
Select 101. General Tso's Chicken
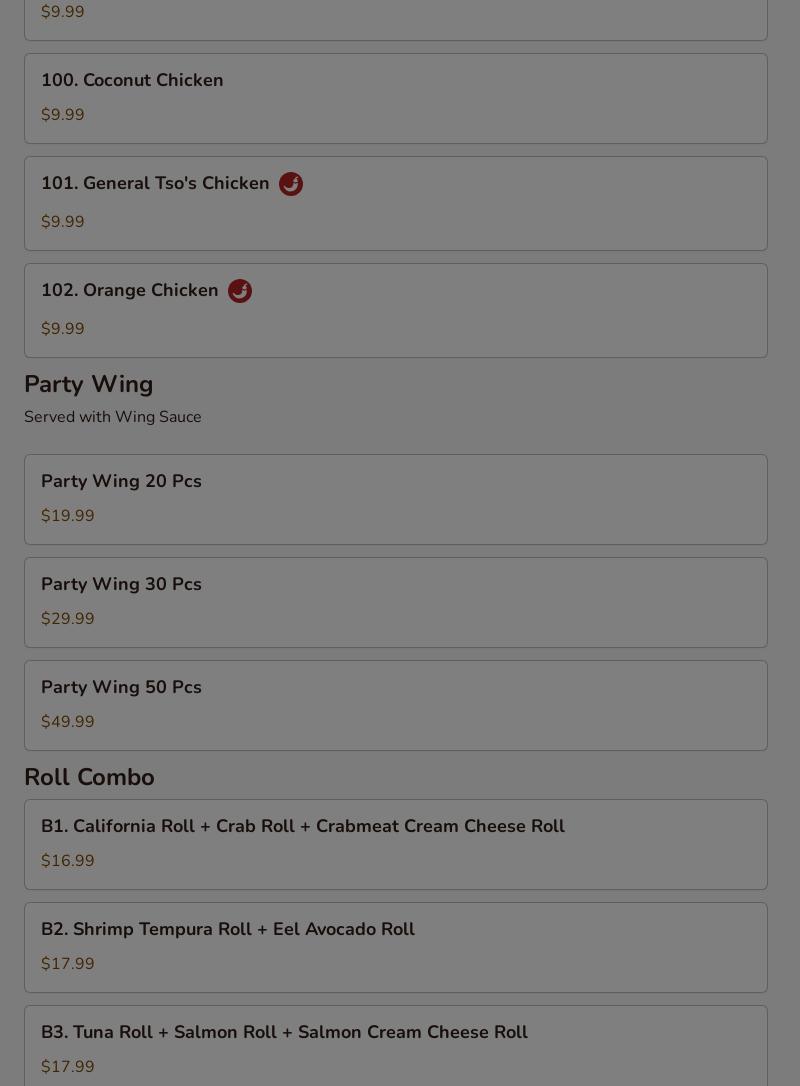(x=395, y=203)
